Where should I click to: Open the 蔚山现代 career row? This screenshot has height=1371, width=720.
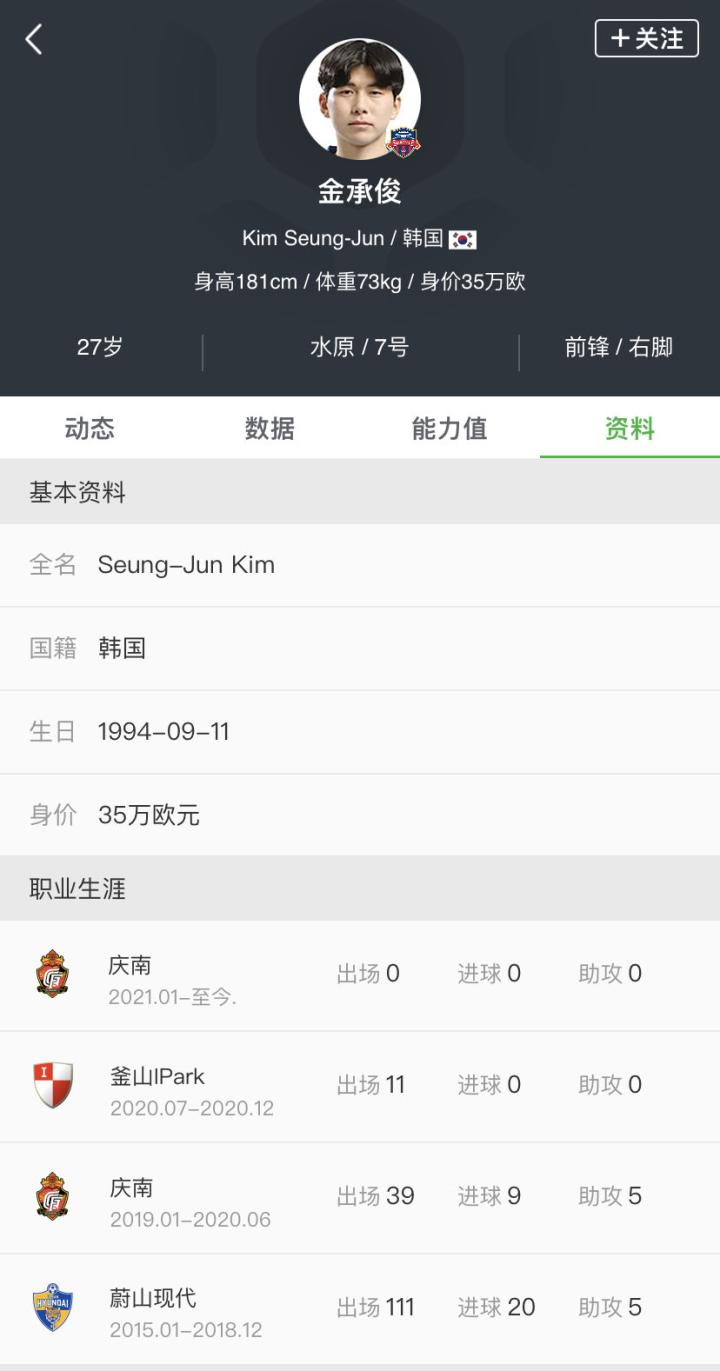coord(360,1309)
